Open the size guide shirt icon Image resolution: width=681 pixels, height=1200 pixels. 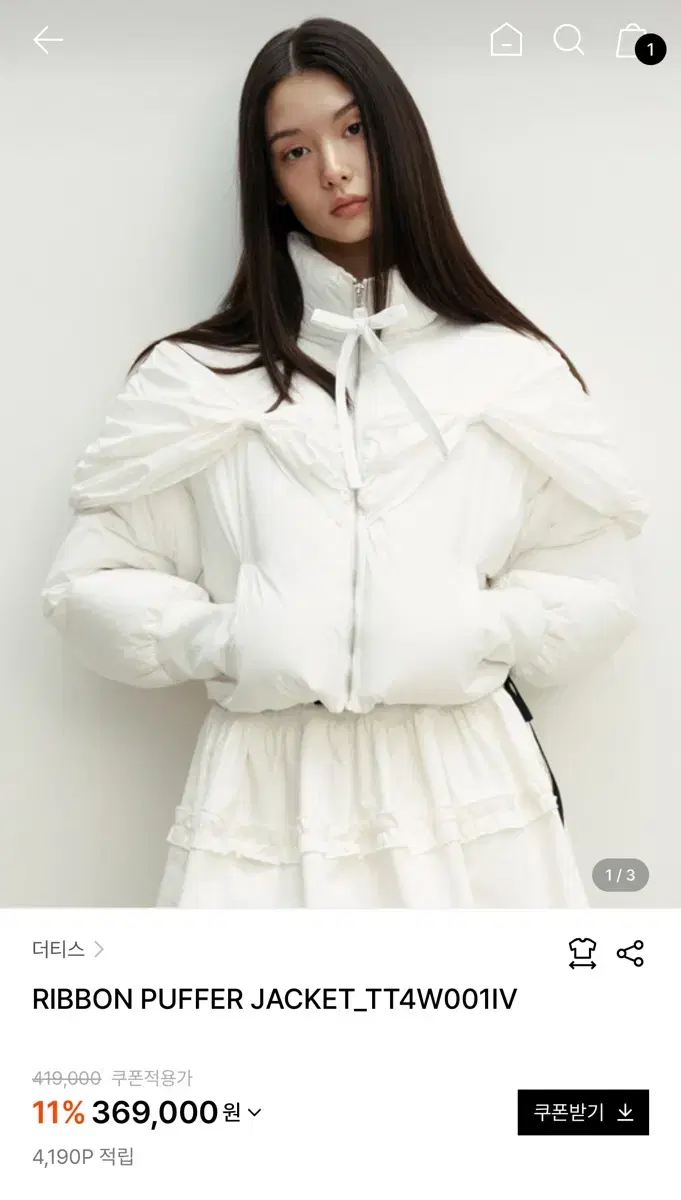(582, 953)
